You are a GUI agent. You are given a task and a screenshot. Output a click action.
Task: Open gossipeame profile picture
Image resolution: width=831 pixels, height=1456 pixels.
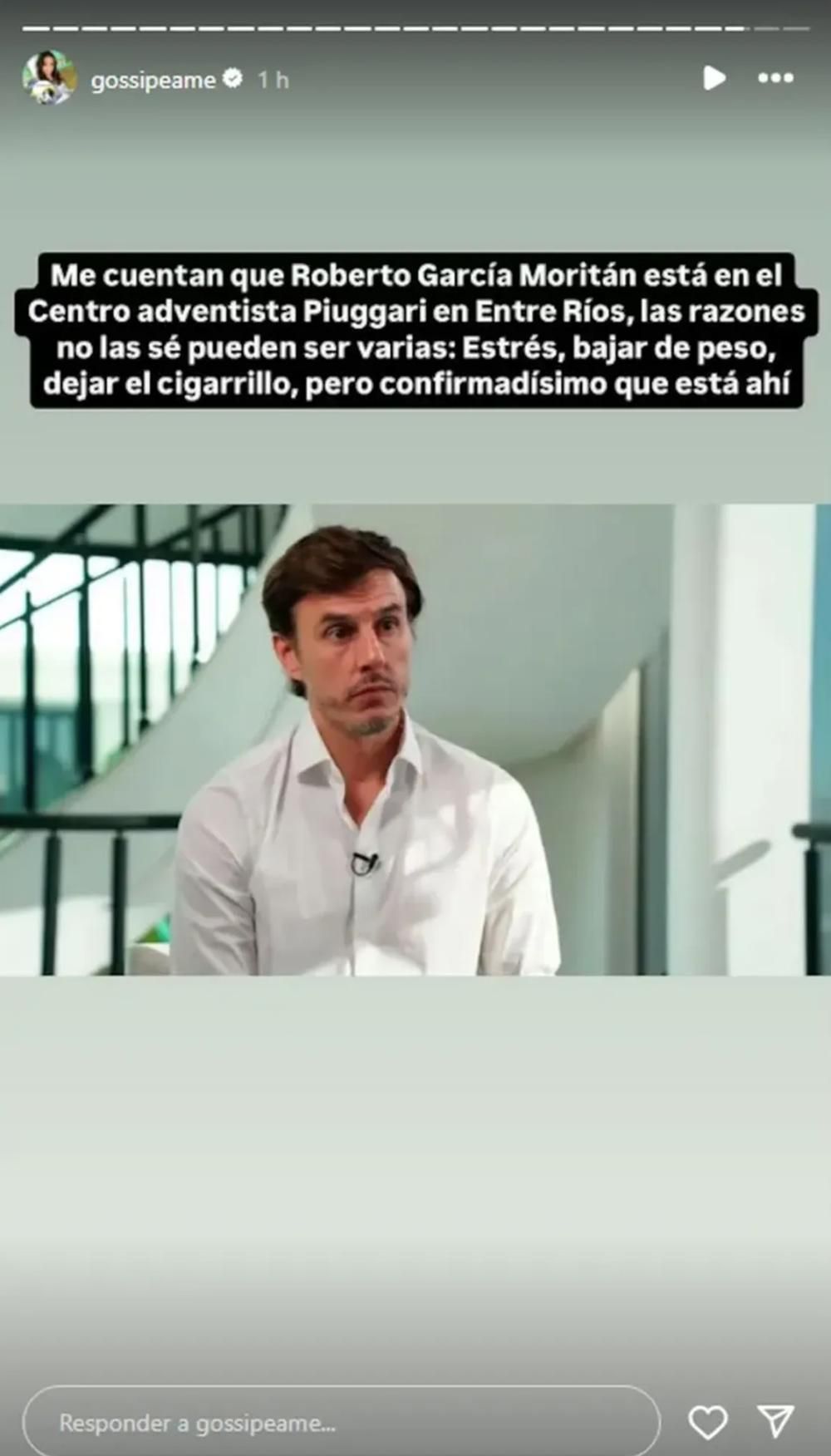coord(49,78)
